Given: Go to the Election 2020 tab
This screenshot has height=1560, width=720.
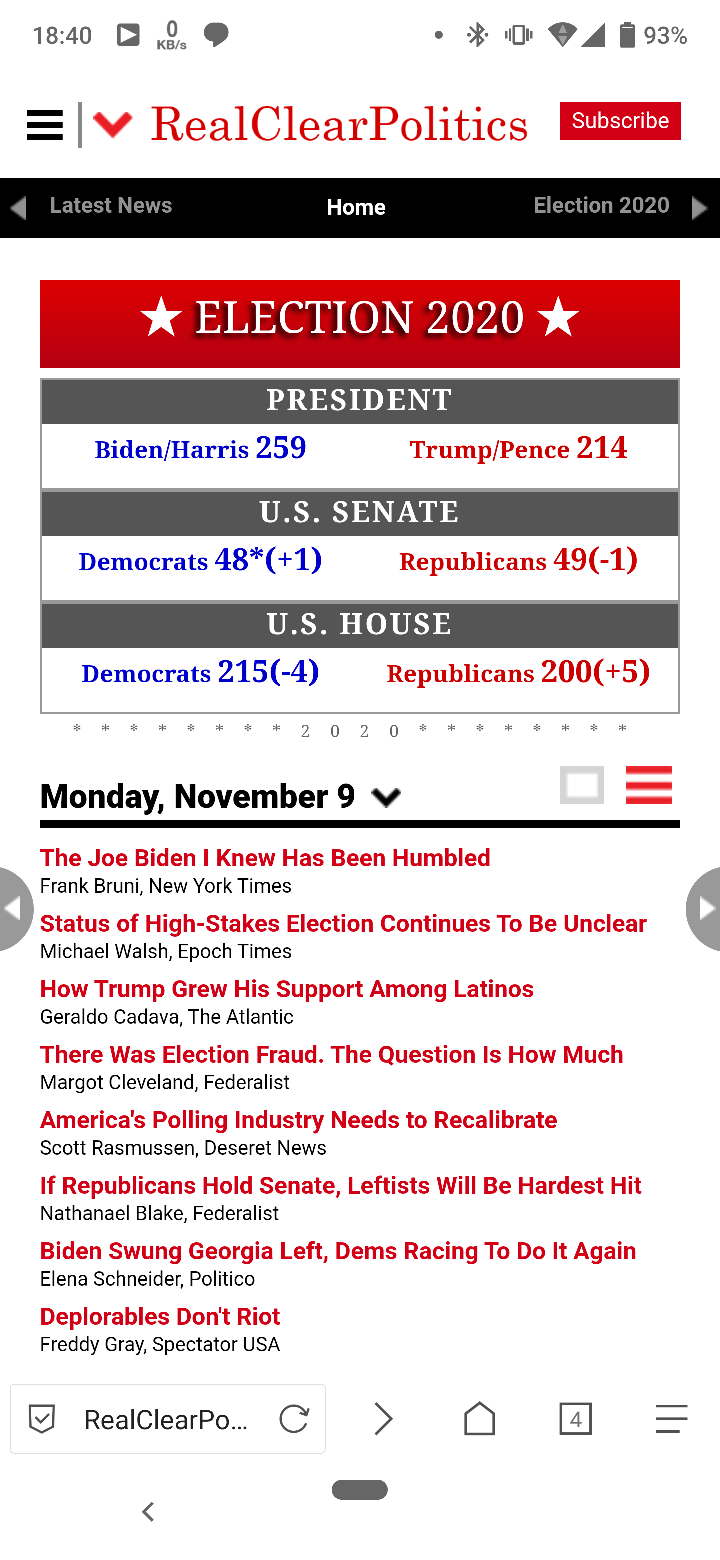Looking at the screenshot, I should tap(601, 206).
